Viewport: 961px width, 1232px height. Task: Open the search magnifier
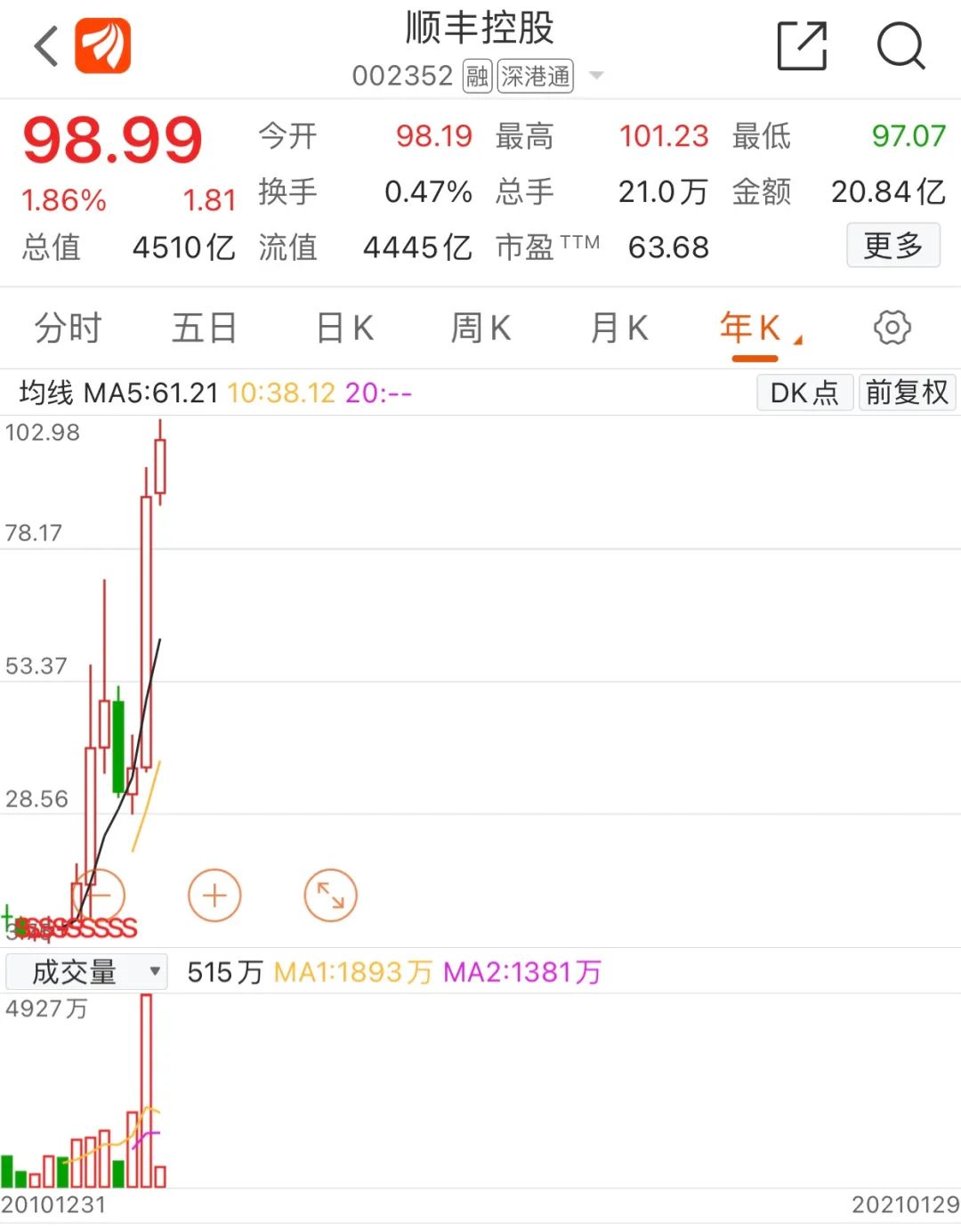900,46
